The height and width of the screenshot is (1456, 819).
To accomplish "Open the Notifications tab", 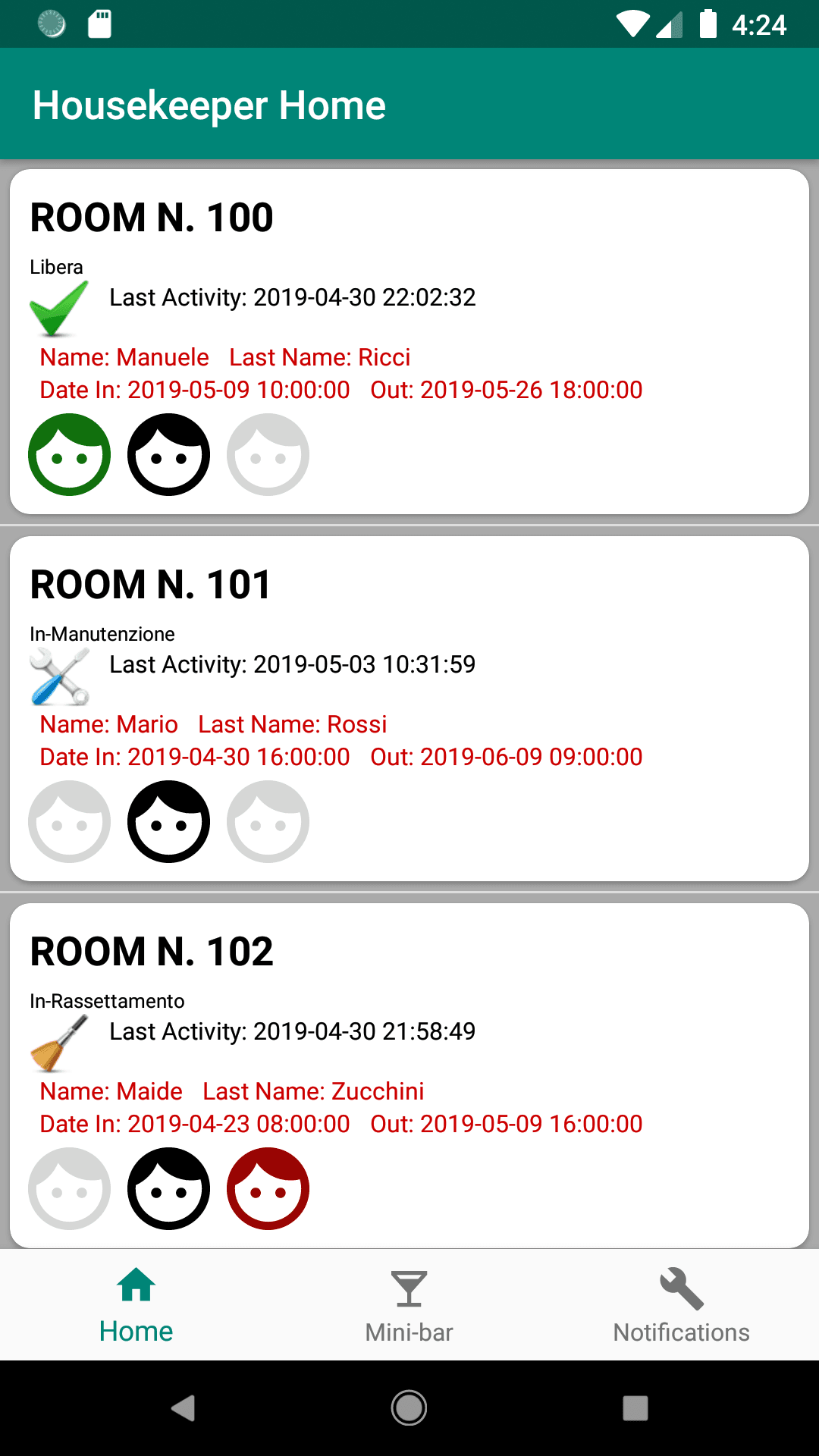I will pos(681,1306).
